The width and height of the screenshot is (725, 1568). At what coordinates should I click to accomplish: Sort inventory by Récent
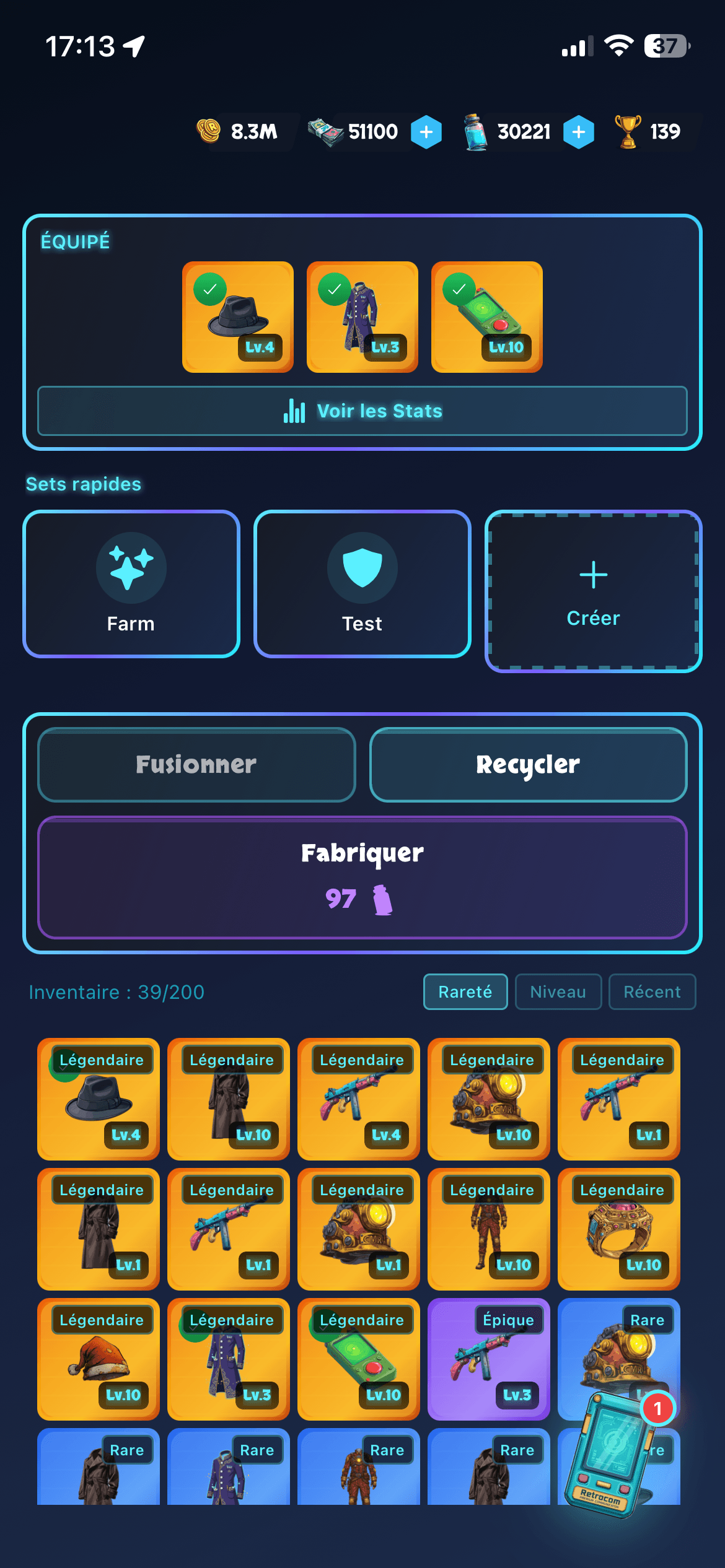652,992
